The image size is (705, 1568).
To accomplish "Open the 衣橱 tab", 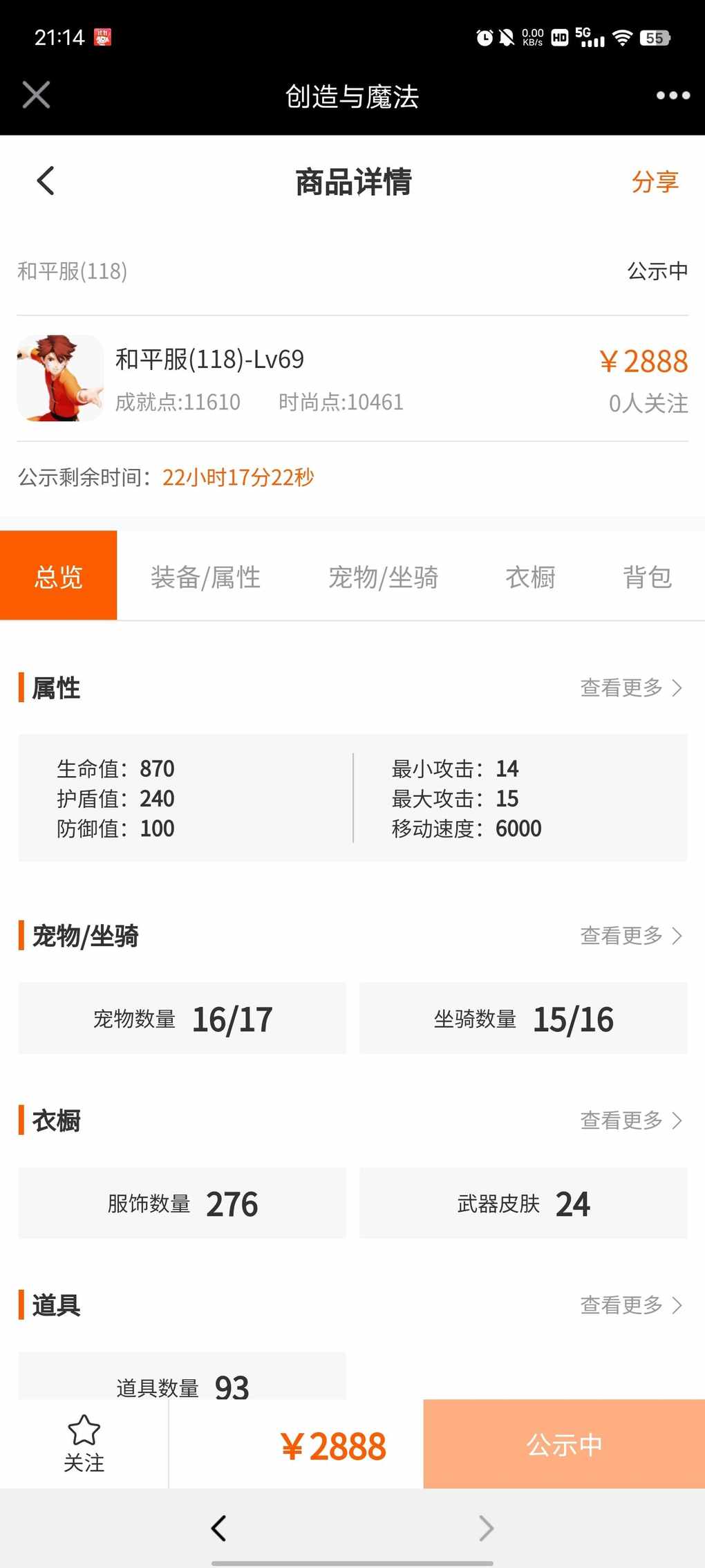I will click(x=530, y=577).
